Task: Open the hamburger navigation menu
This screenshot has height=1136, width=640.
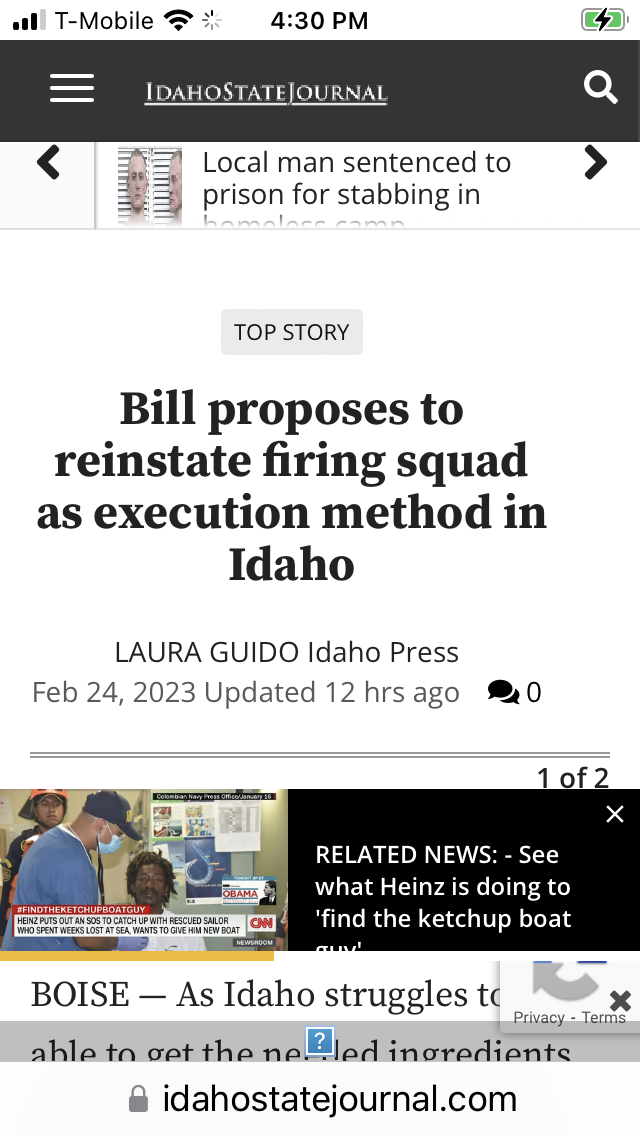Action: tap(72, 89)
